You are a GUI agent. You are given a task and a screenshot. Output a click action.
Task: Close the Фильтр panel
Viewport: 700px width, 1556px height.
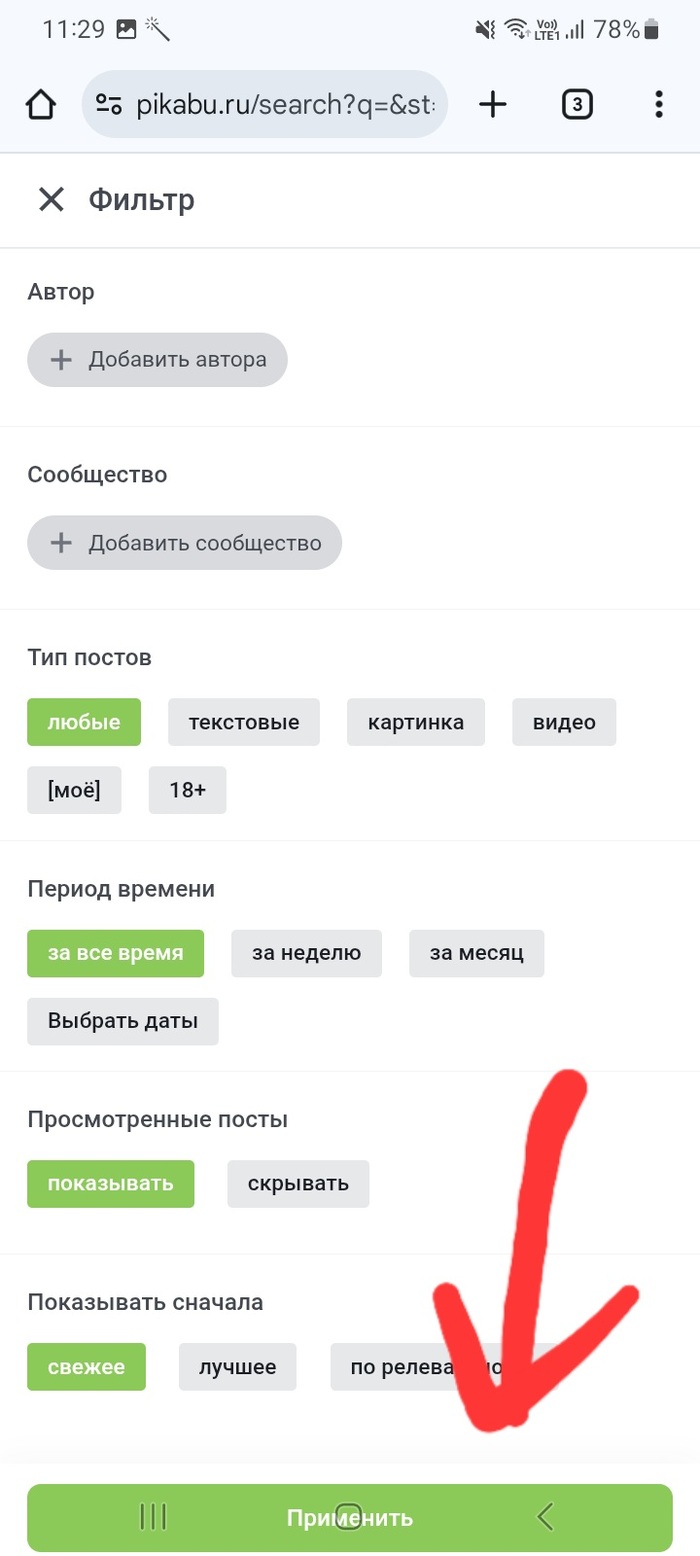tap(51, 200)
